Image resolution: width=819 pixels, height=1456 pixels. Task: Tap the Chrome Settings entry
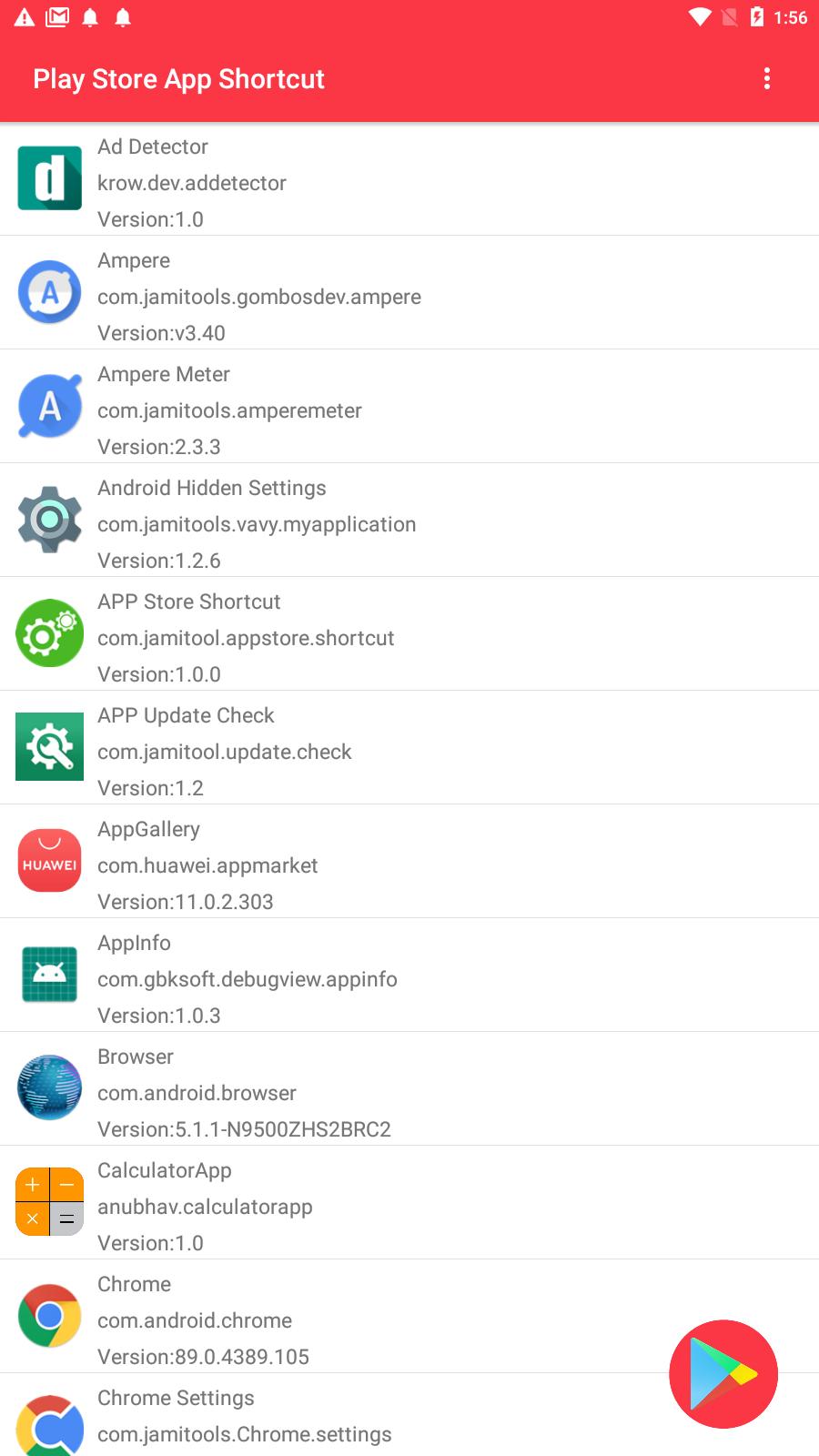coord(364,1420)
